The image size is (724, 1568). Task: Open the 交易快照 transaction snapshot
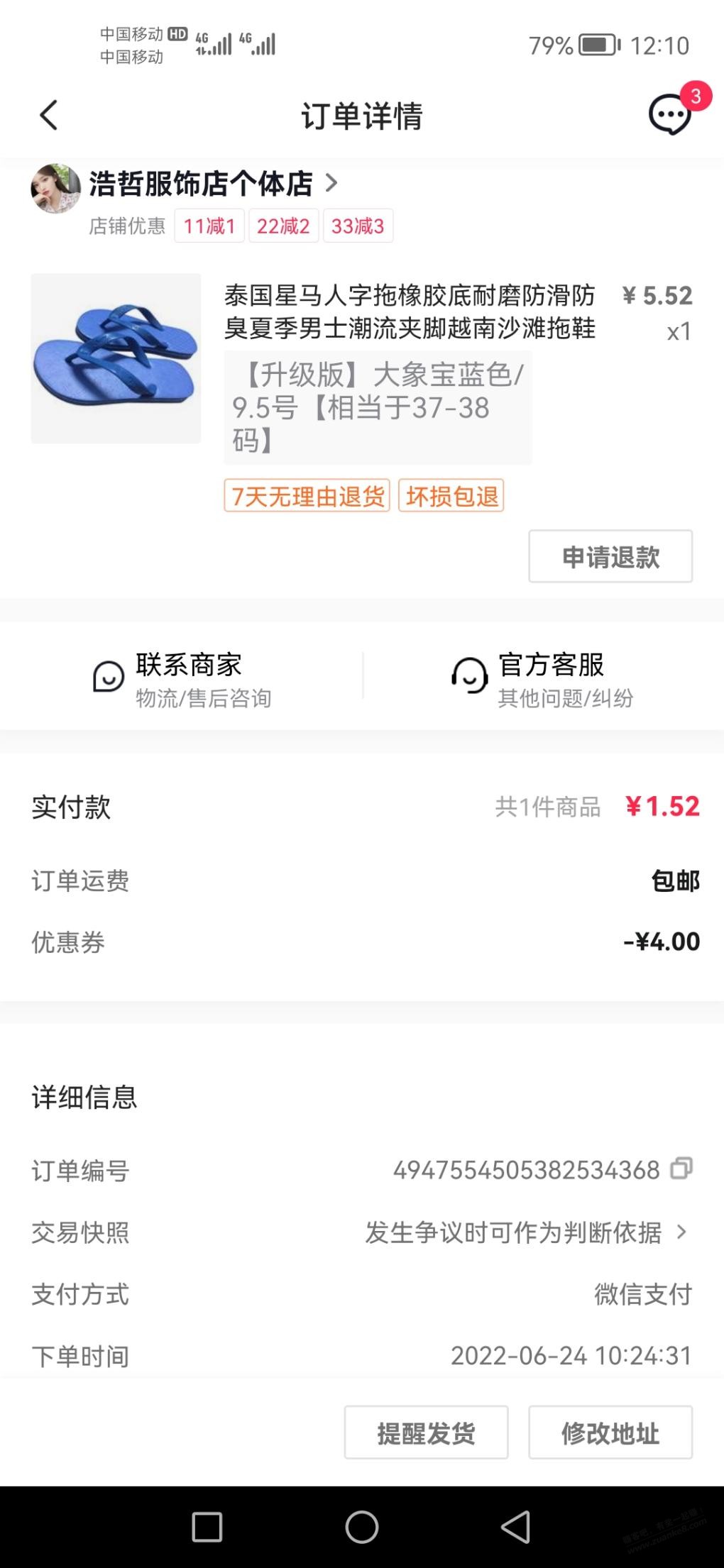(362, 1232)
